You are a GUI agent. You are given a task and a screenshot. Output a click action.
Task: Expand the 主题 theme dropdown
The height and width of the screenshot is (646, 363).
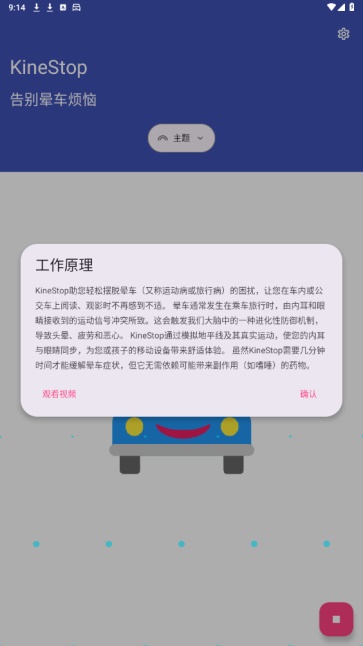coord(181,138)
